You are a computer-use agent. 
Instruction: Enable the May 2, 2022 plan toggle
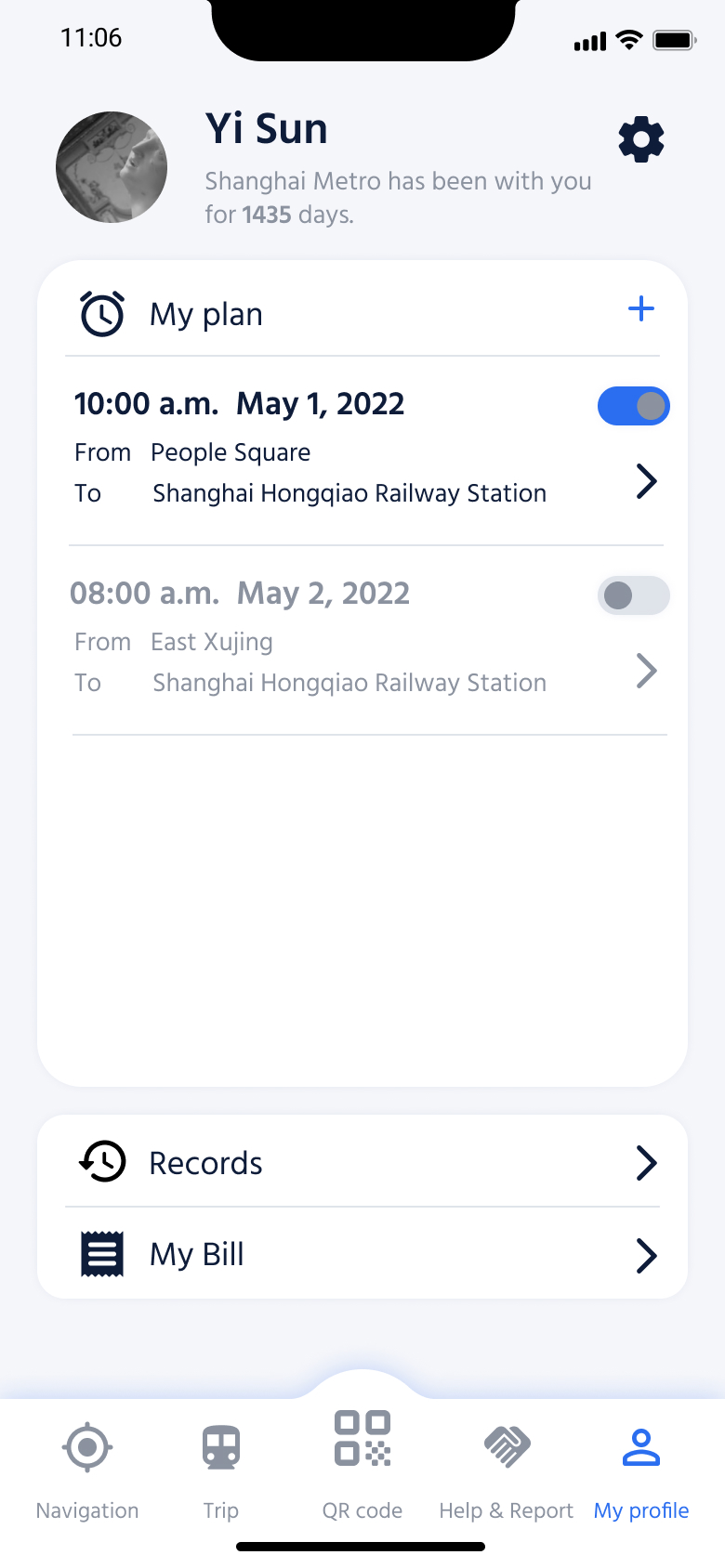[633, 595]
